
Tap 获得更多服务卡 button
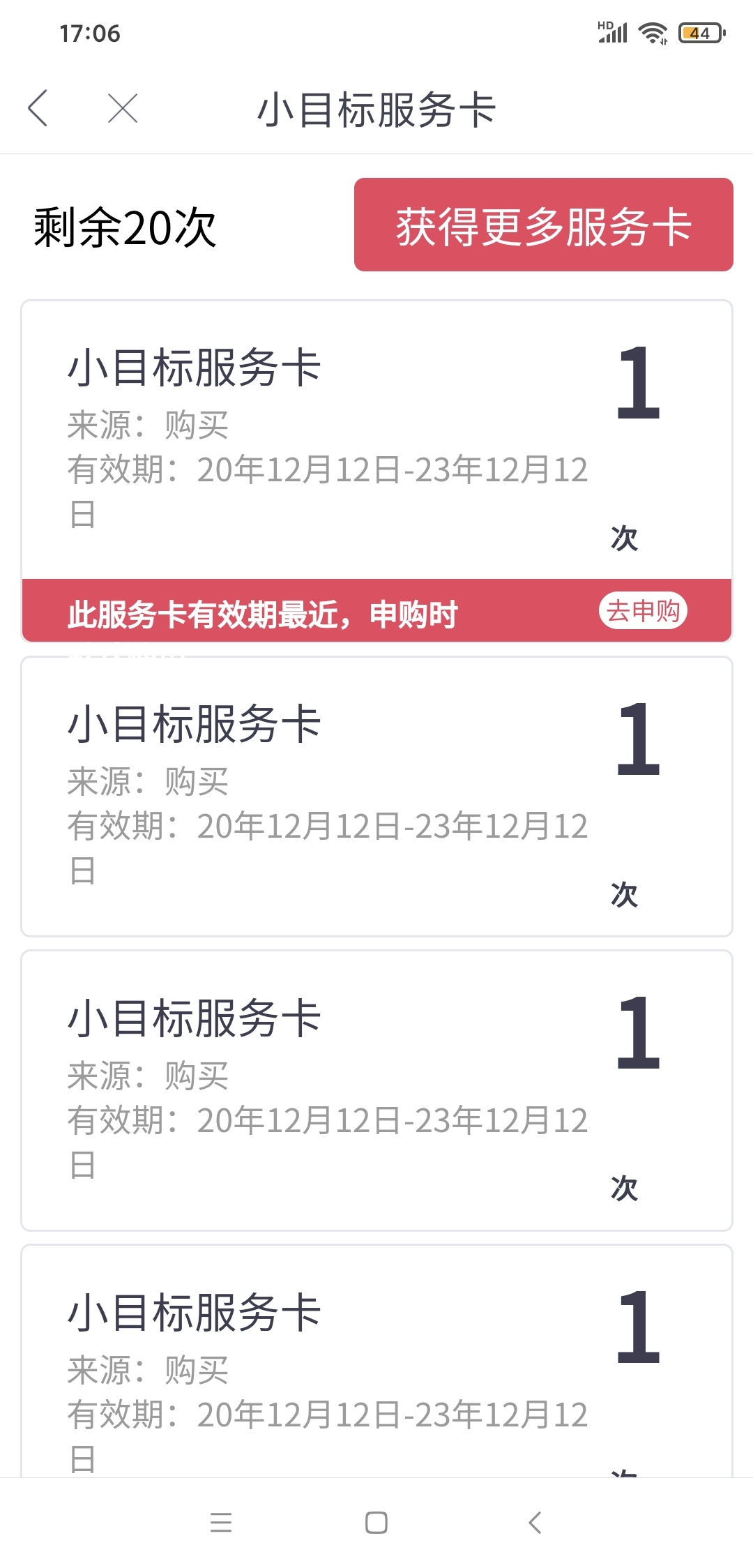(x=543, y=225)
